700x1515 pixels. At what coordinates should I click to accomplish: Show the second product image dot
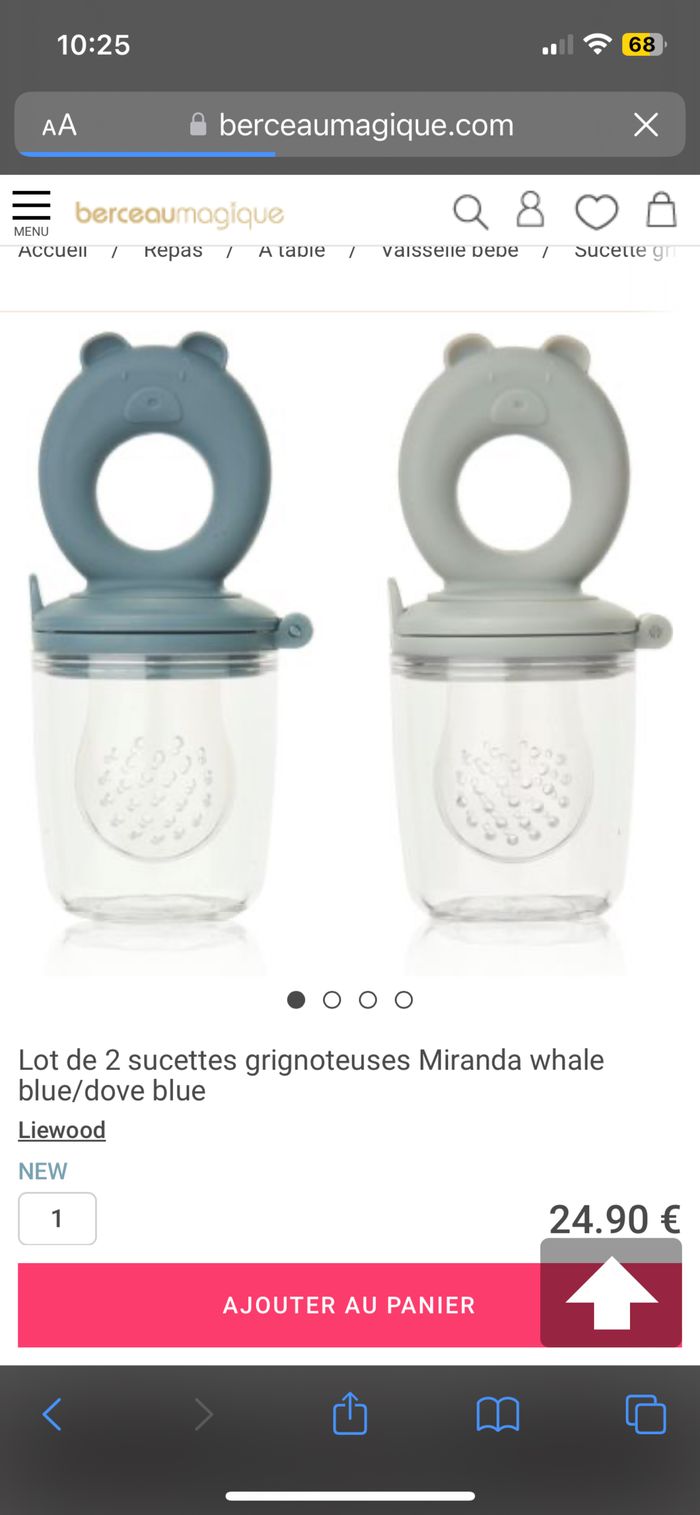click(332, 1000)
